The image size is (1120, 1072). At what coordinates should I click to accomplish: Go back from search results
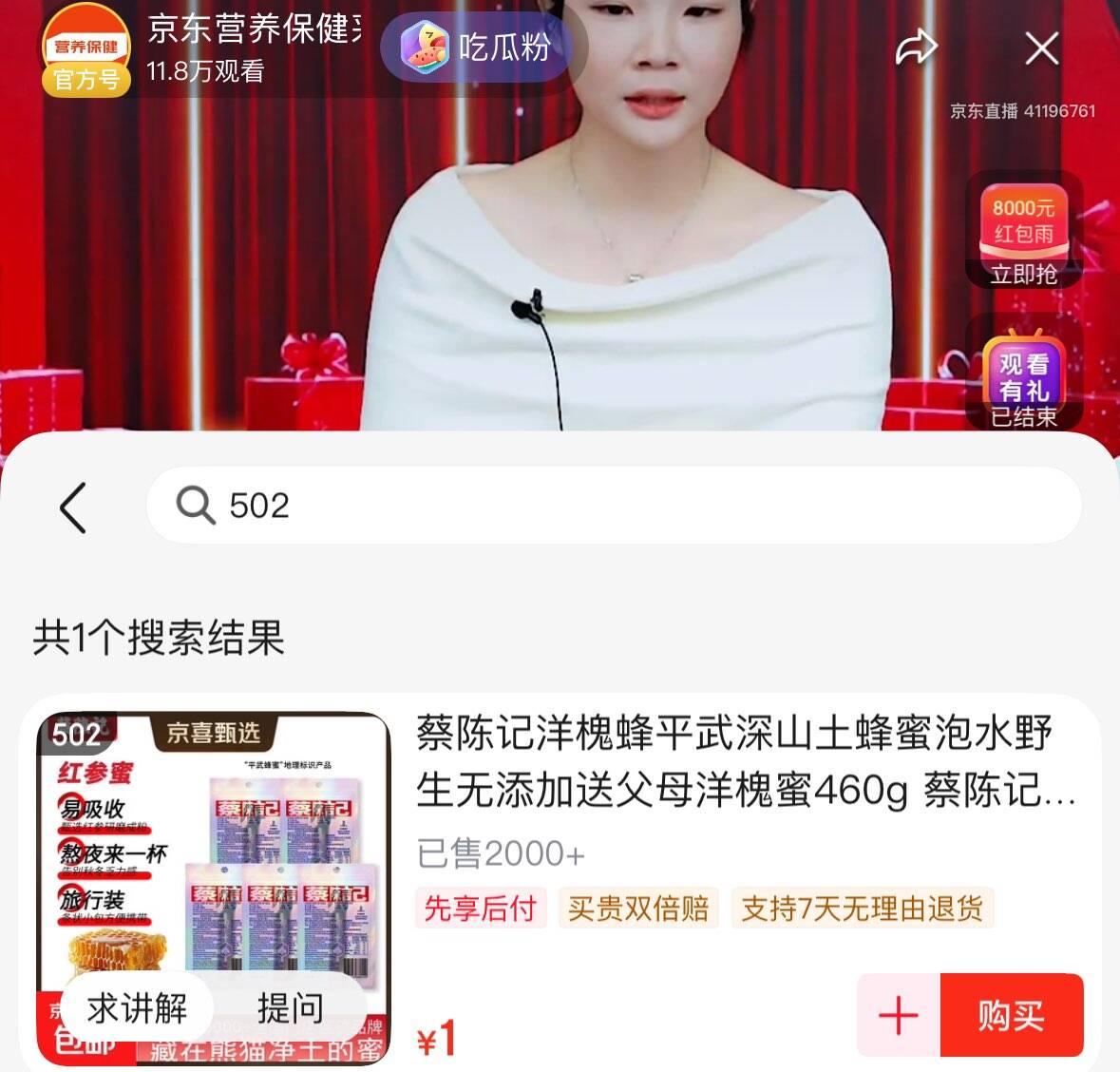(73, 507)
